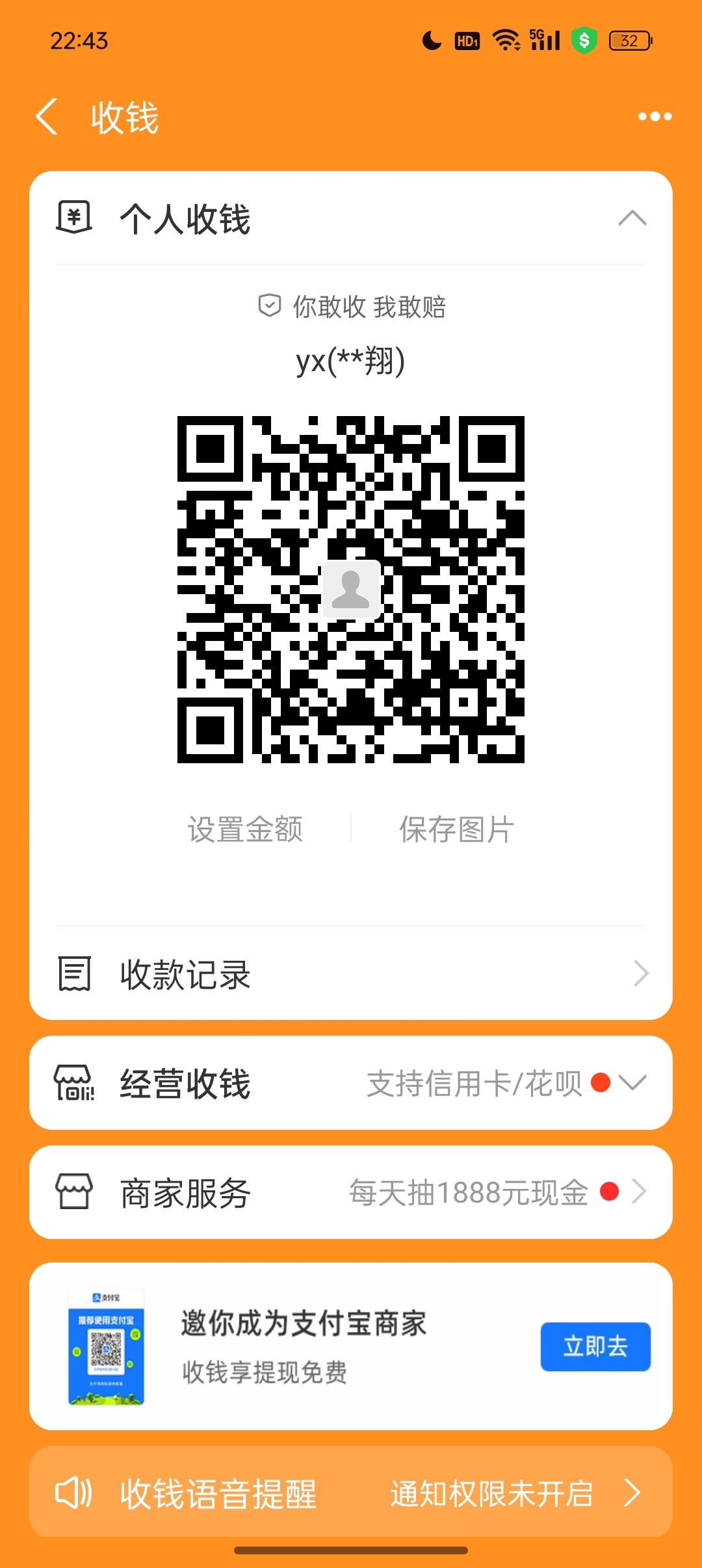
Task: Open the 你敢收 我敢赔 guarantee link
Action: point(352,306)
